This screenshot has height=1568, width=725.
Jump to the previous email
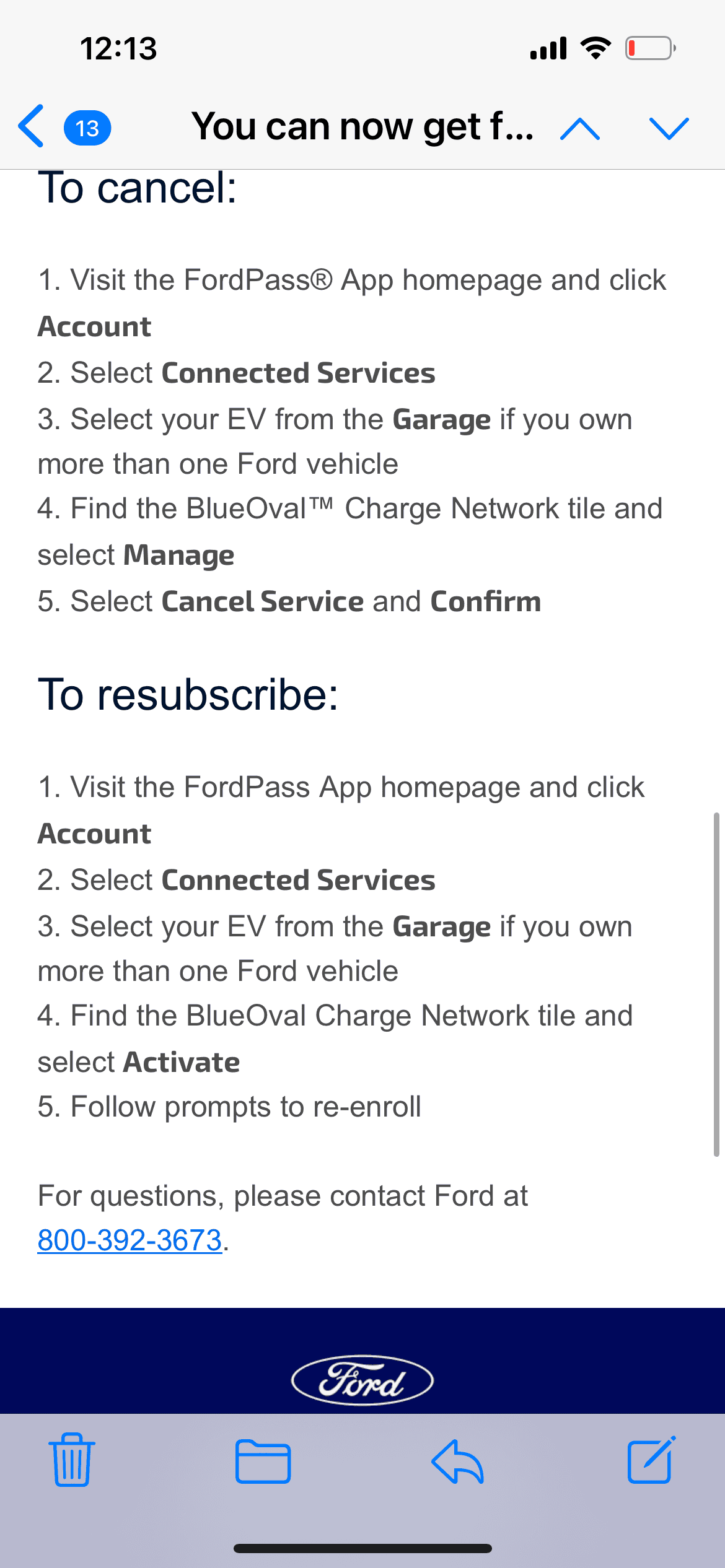pos(579,129)
